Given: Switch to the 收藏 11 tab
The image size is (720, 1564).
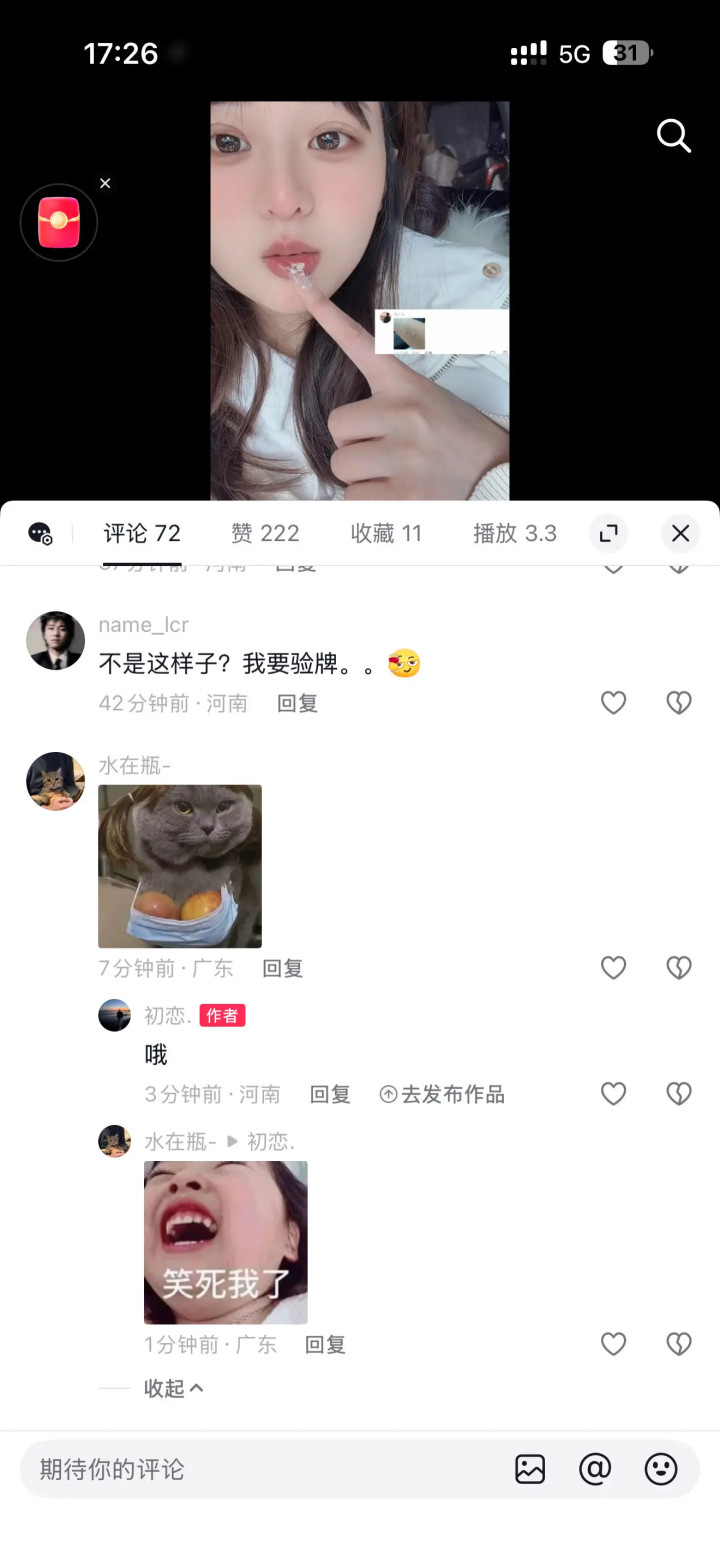Looking at the screenshot, I should (x=386, y=533).
